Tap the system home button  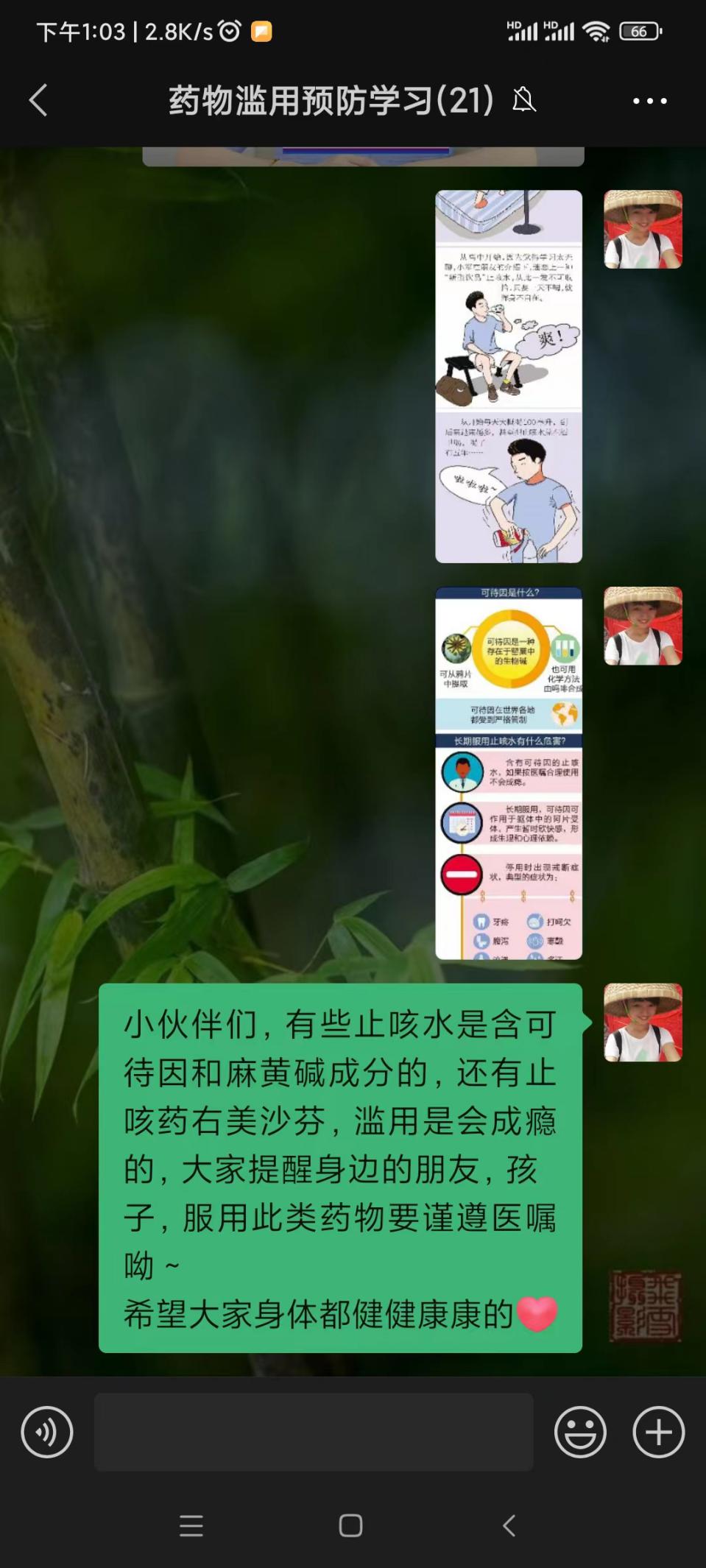350,1525
